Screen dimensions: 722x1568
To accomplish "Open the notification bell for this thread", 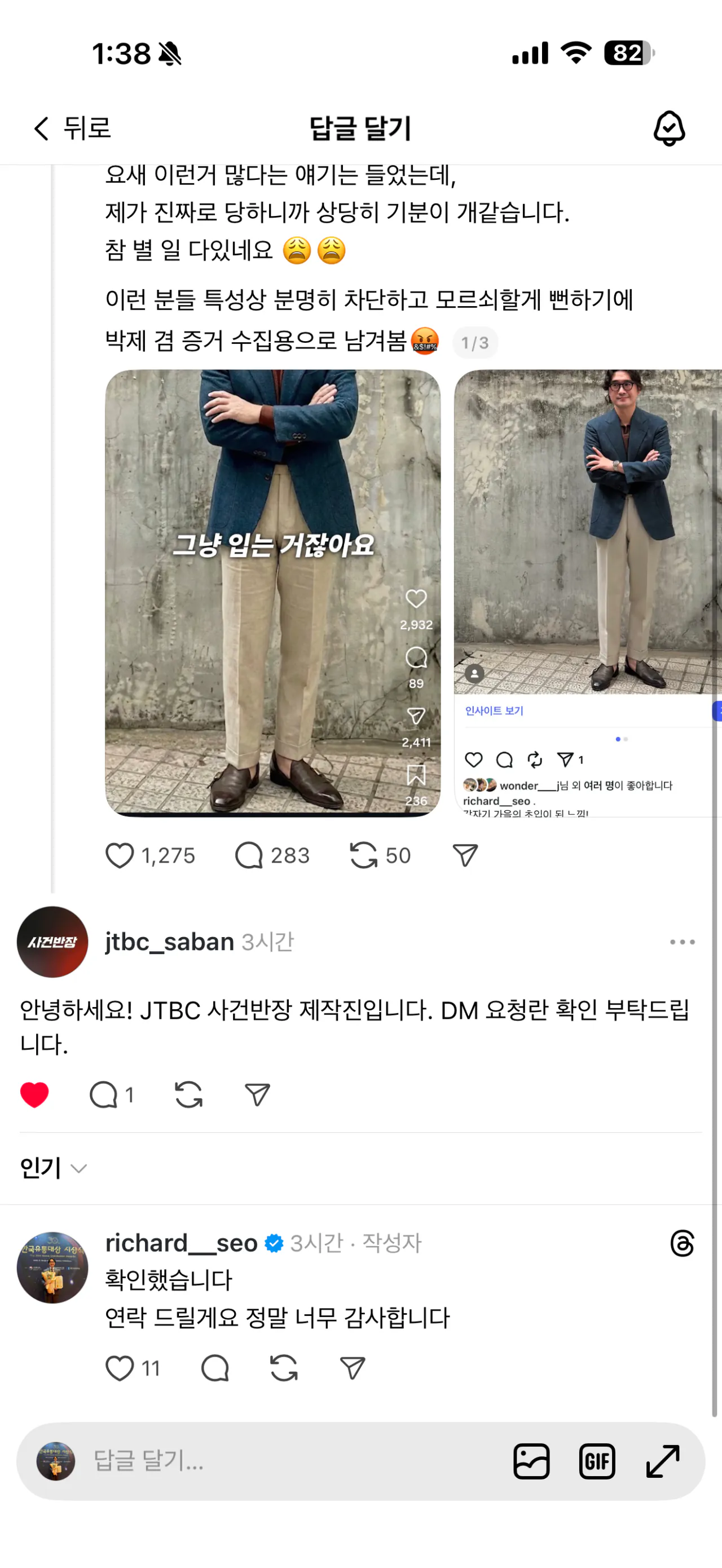I will tap(669, 129).
